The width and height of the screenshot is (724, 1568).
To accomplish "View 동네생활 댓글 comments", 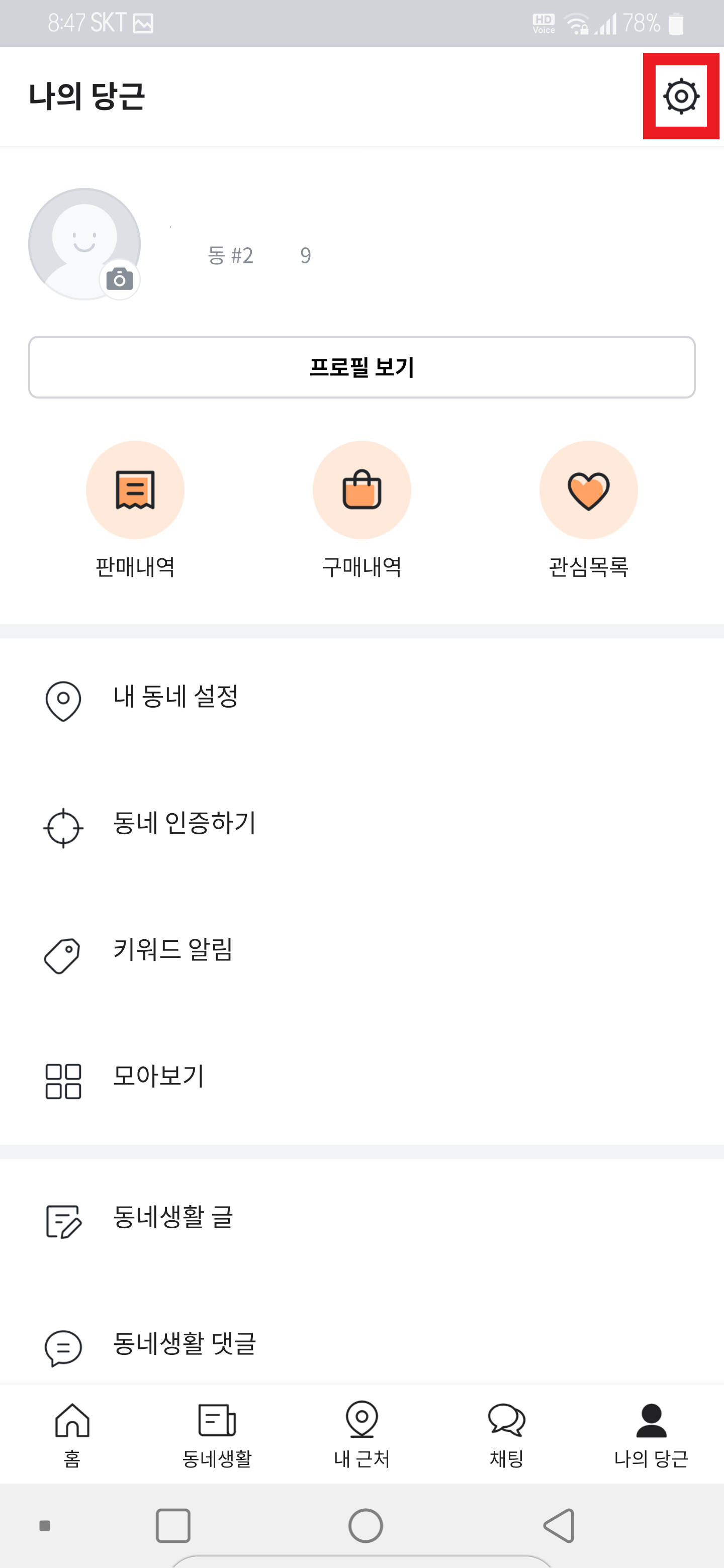I will point(361,1345).
